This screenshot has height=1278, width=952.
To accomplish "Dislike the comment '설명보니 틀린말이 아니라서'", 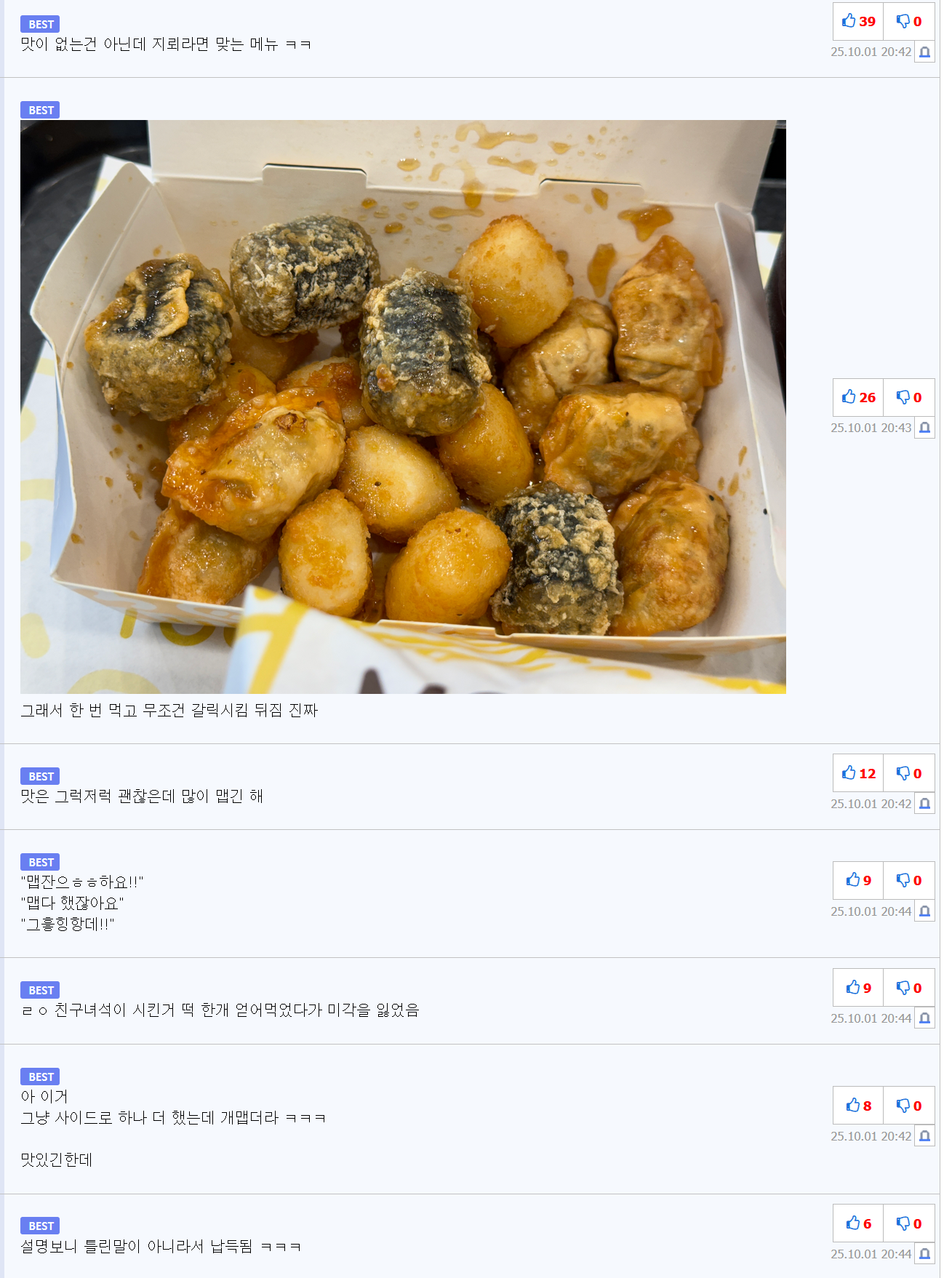I will 908,1223.
